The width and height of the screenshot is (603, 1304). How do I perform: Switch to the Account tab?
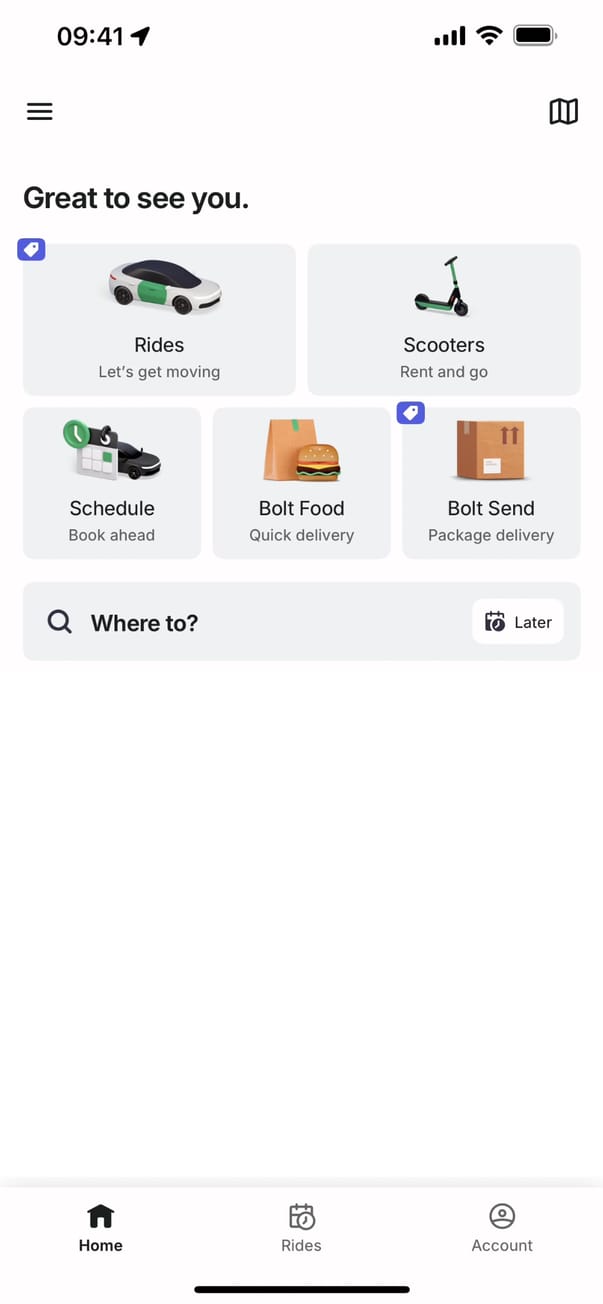coord(502,1227)
